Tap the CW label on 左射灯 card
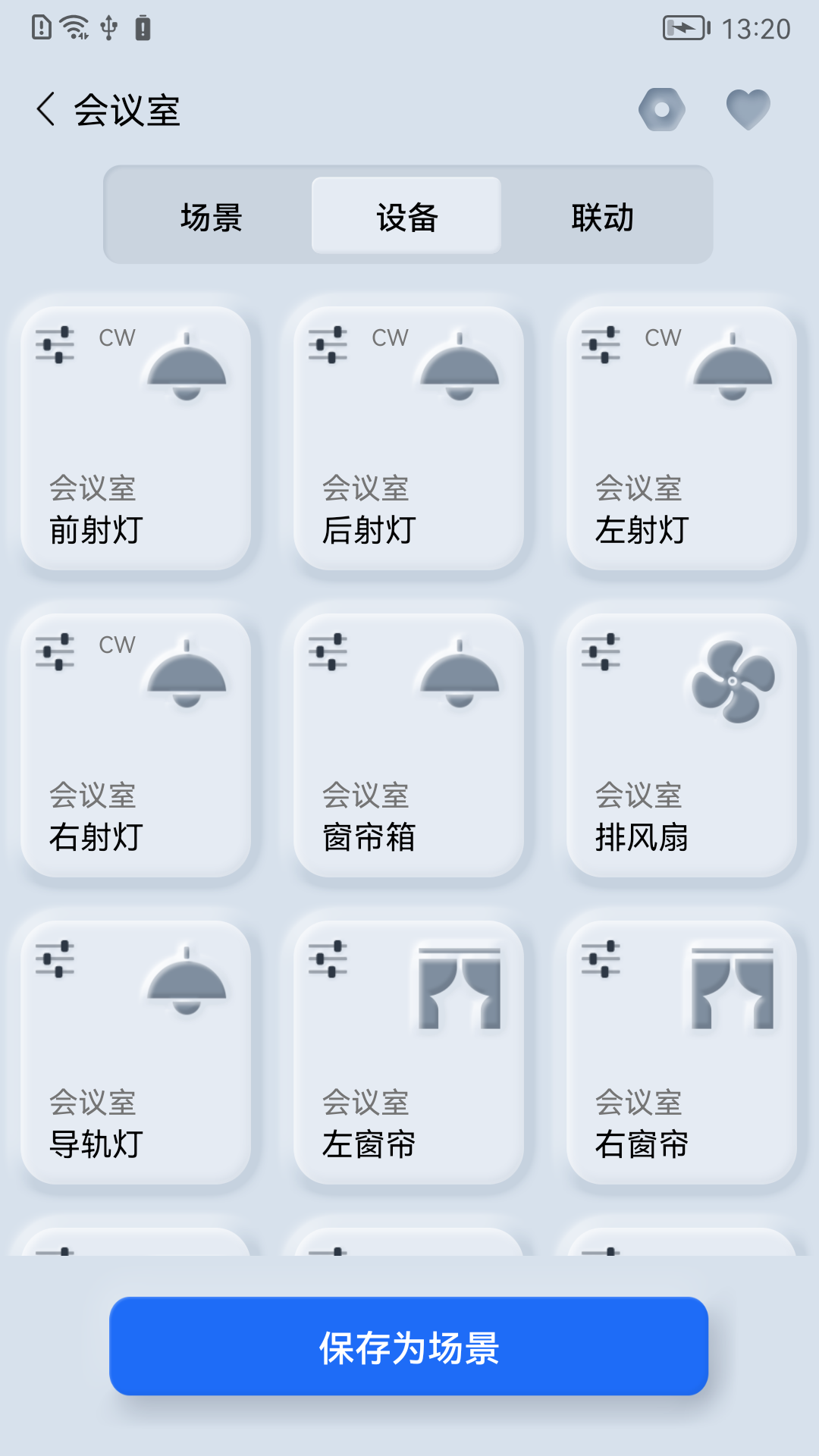This screenshot has height=1456, width=819. tap(661, 339)
